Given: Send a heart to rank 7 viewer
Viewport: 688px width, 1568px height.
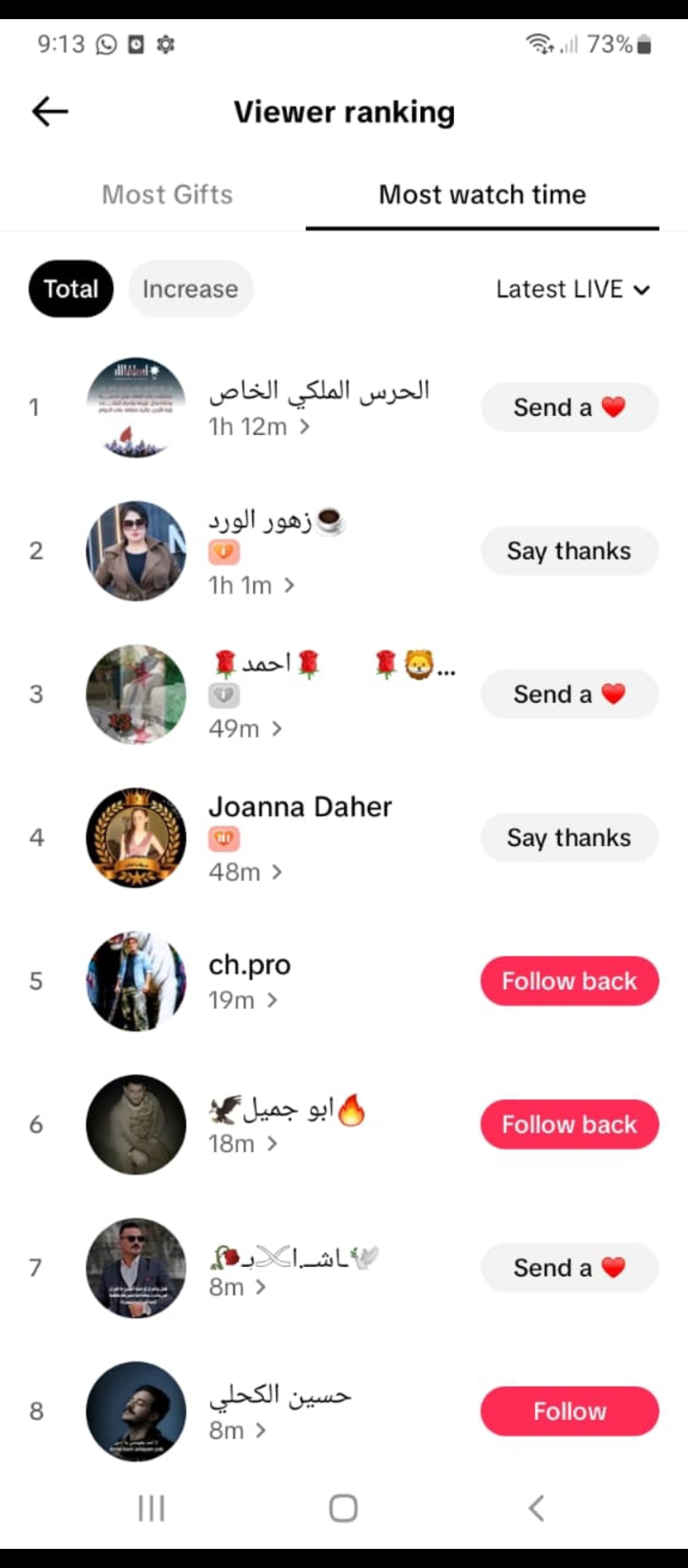Looking at the screenshot, I should click(x=570, y=1268).
